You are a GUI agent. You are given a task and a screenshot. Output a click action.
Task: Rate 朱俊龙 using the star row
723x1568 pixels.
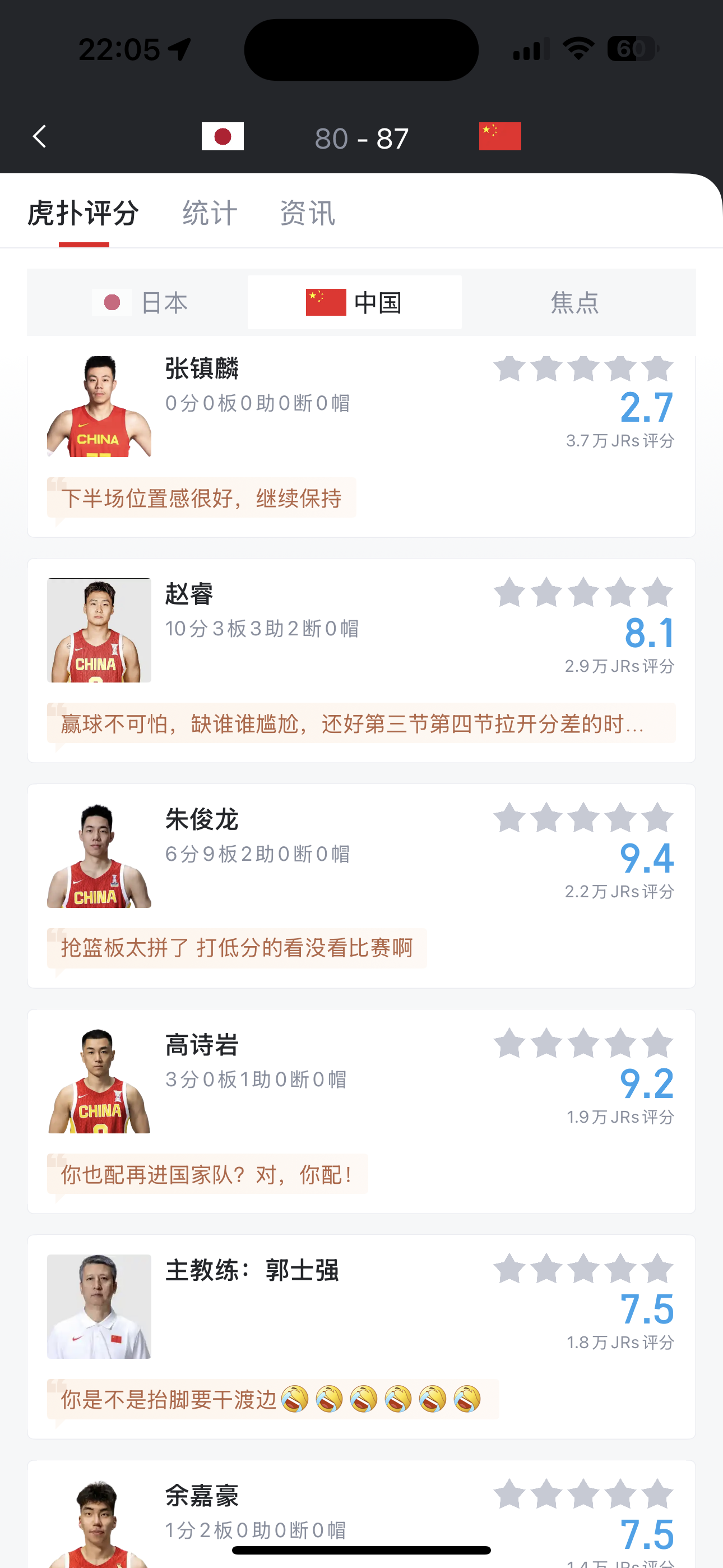tap(583, 818)
